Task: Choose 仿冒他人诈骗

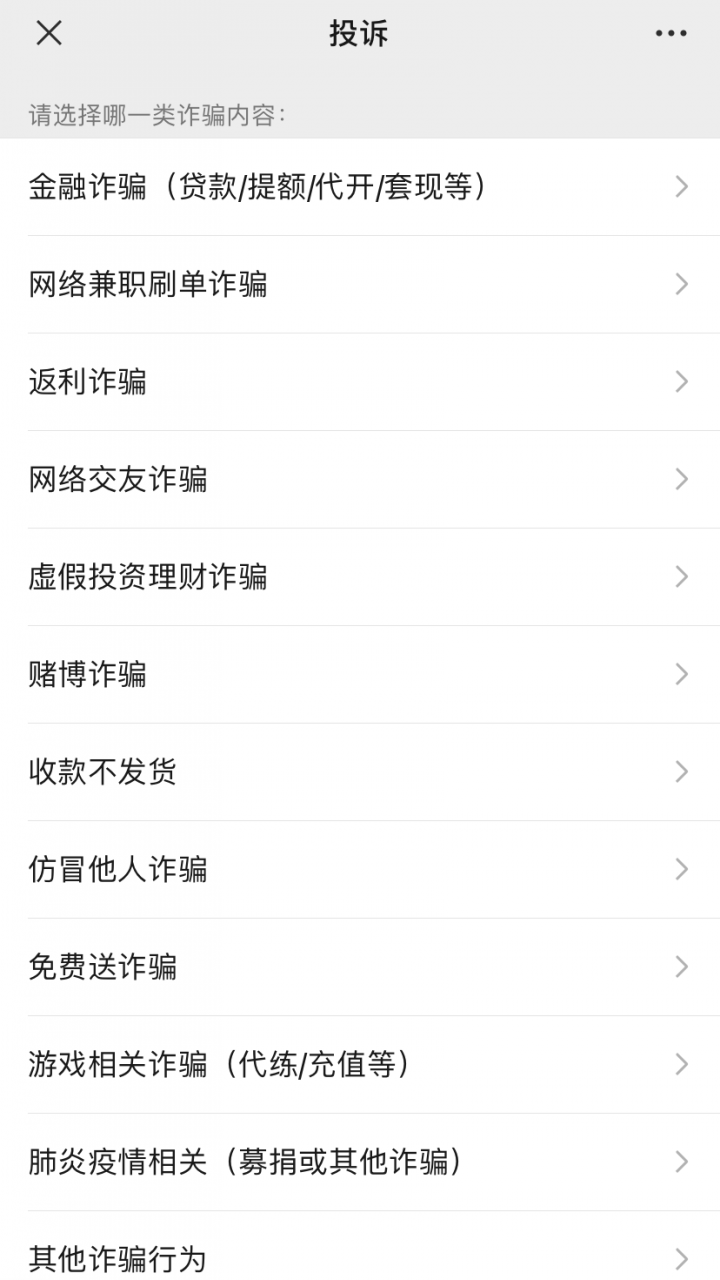Action: click(360, 869)
